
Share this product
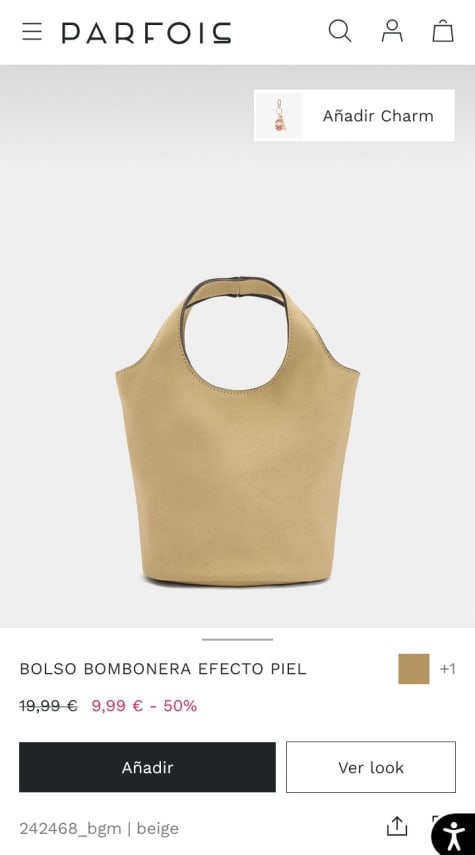397,826
